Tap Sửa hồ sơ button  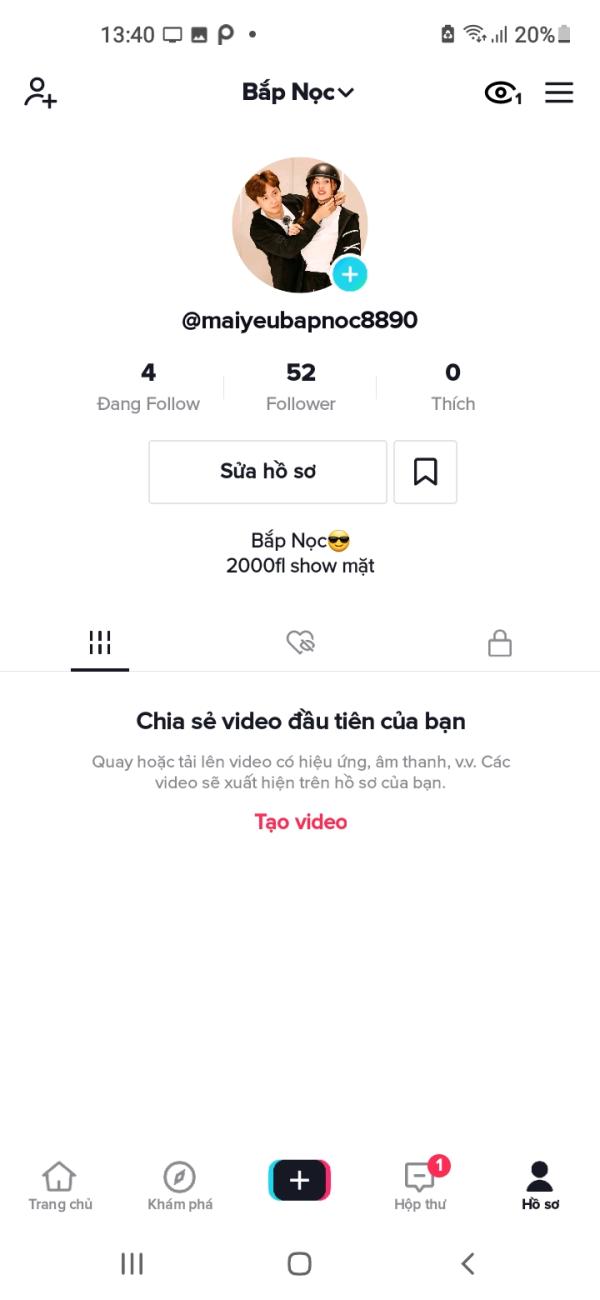point(268,471)
